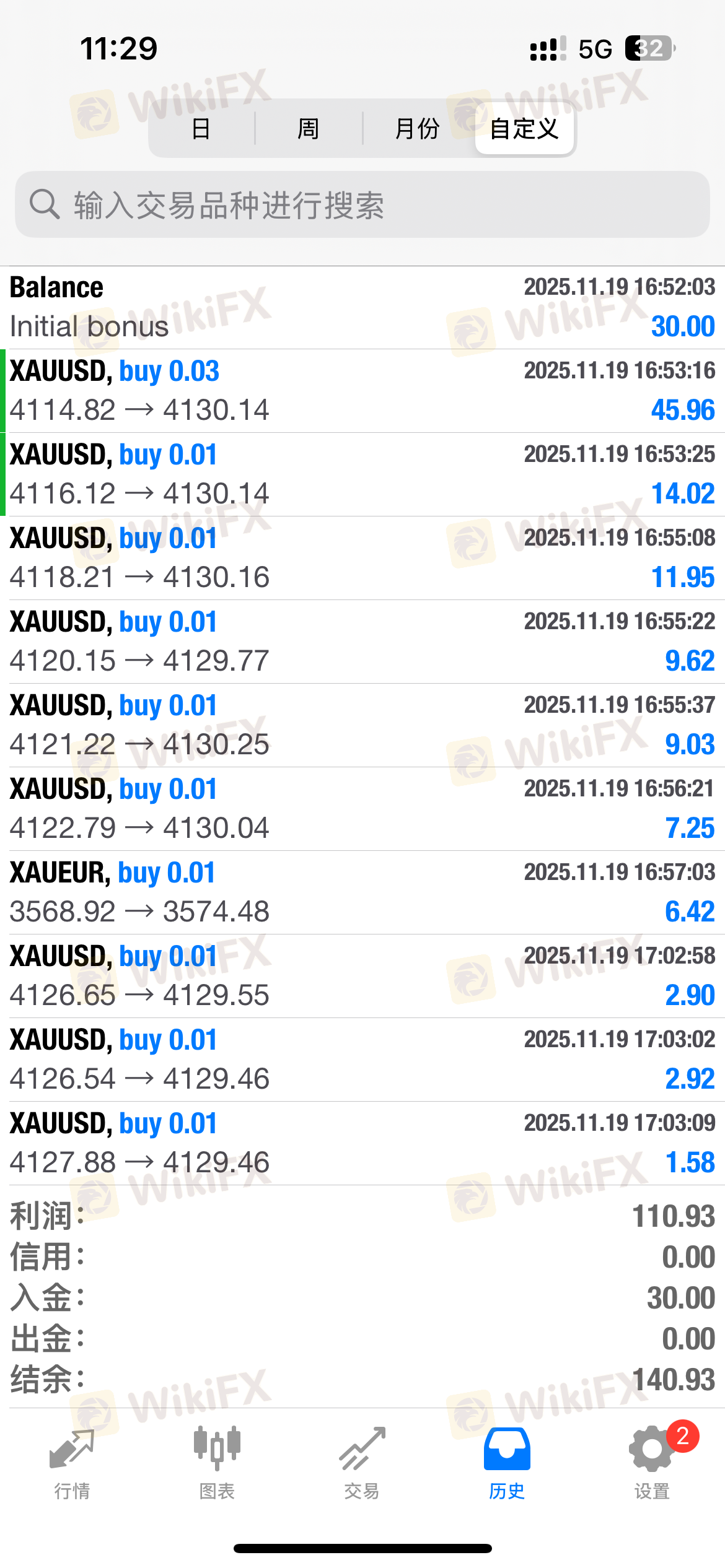Select the 周 (week) period
The width and height of the screenshot is (725, 1568).
(308, 129)
